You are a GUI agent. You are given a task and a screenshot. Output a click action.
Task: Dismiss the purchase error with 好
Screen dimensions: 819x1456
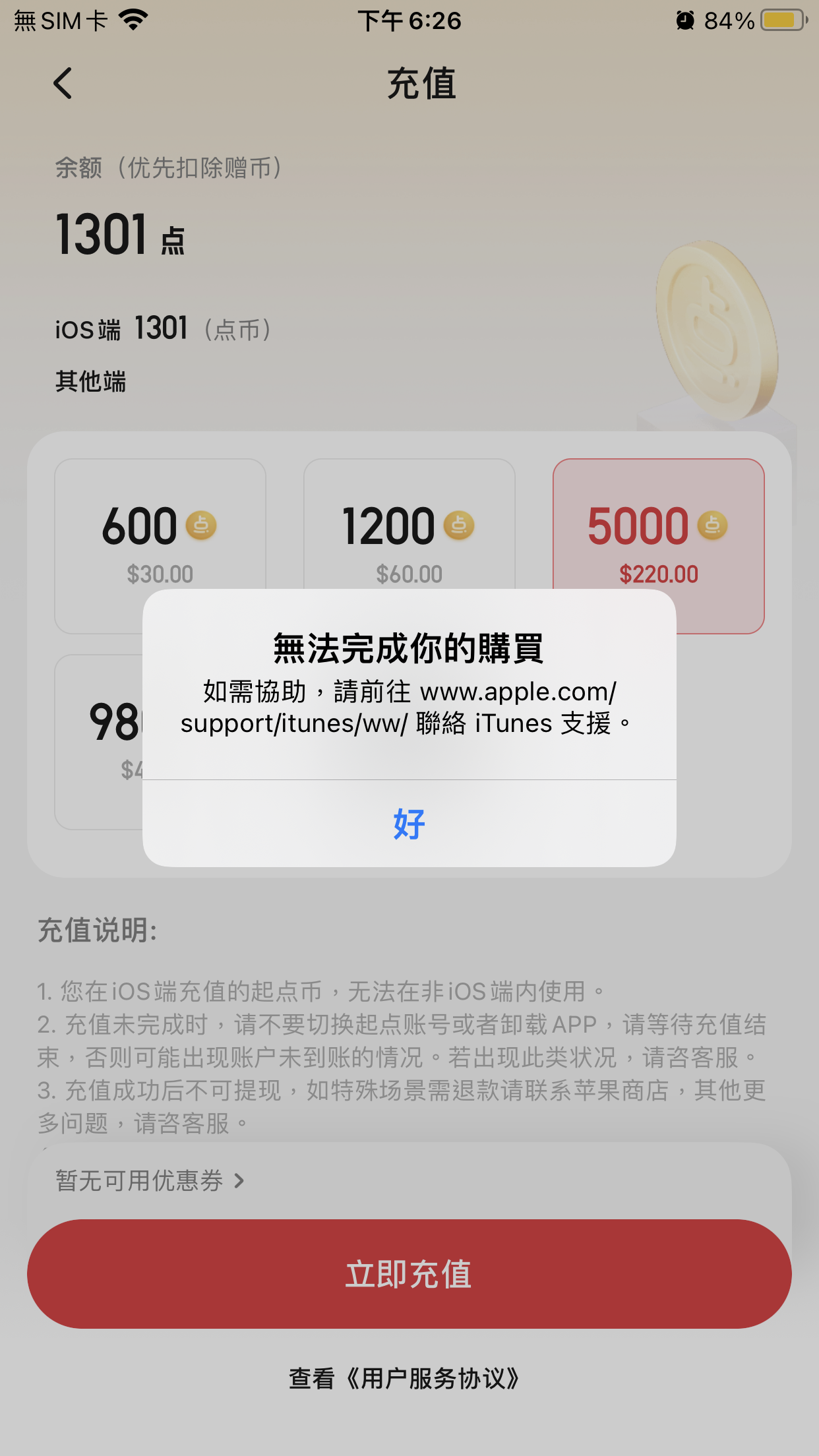[x=409, y=824]
